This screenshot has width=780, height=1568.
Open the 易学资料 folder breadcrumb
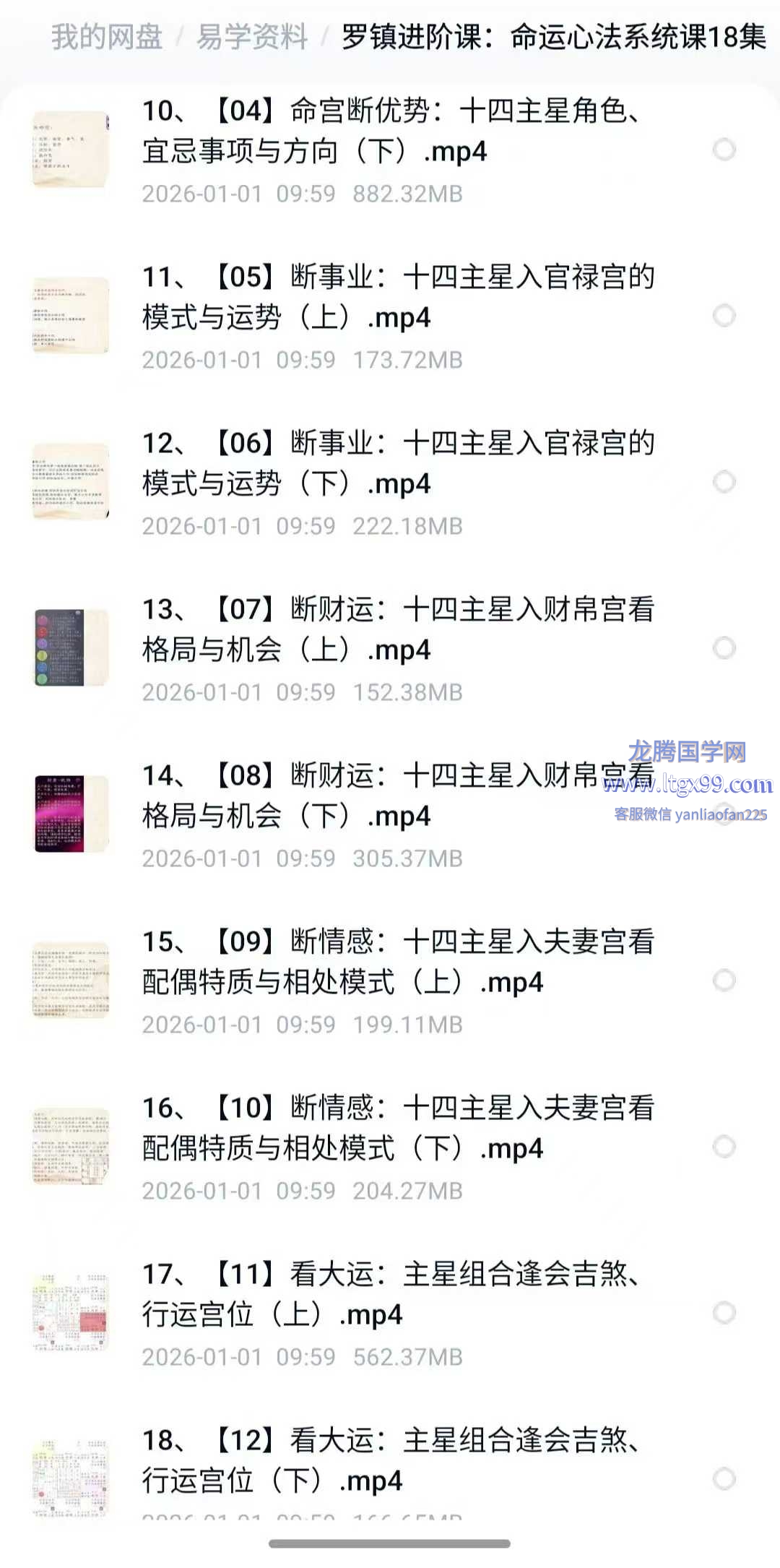point(252,37)
